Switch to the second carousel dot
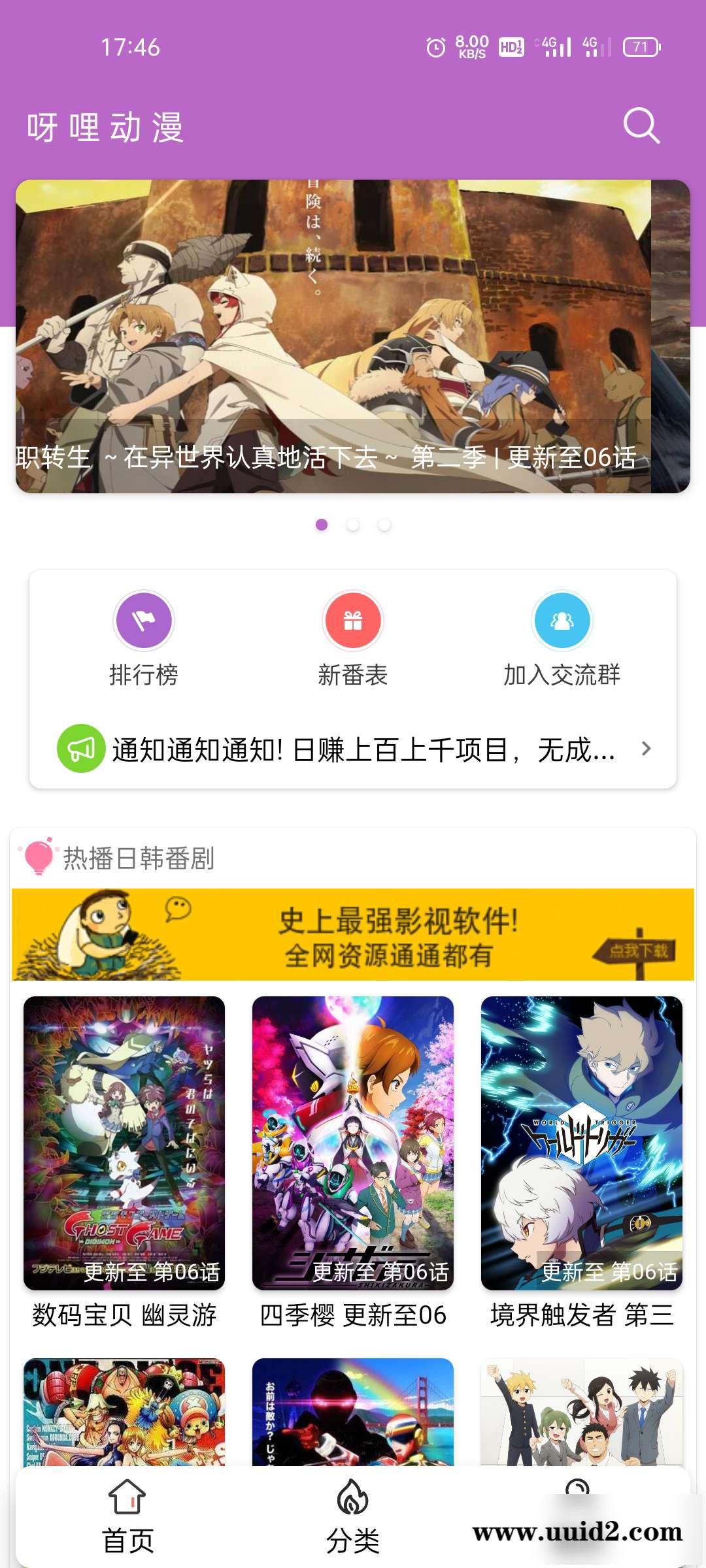 [x=353, y=525]
